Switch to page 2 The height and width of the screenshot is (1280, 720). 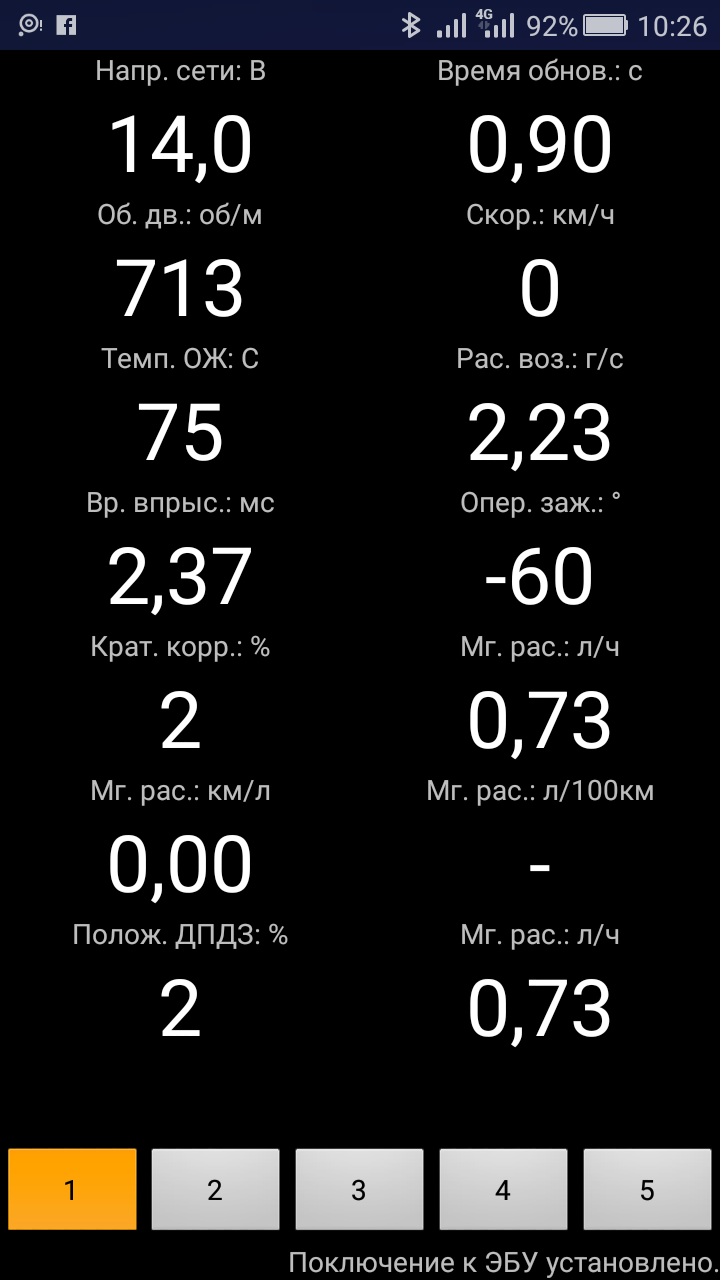215,1189
